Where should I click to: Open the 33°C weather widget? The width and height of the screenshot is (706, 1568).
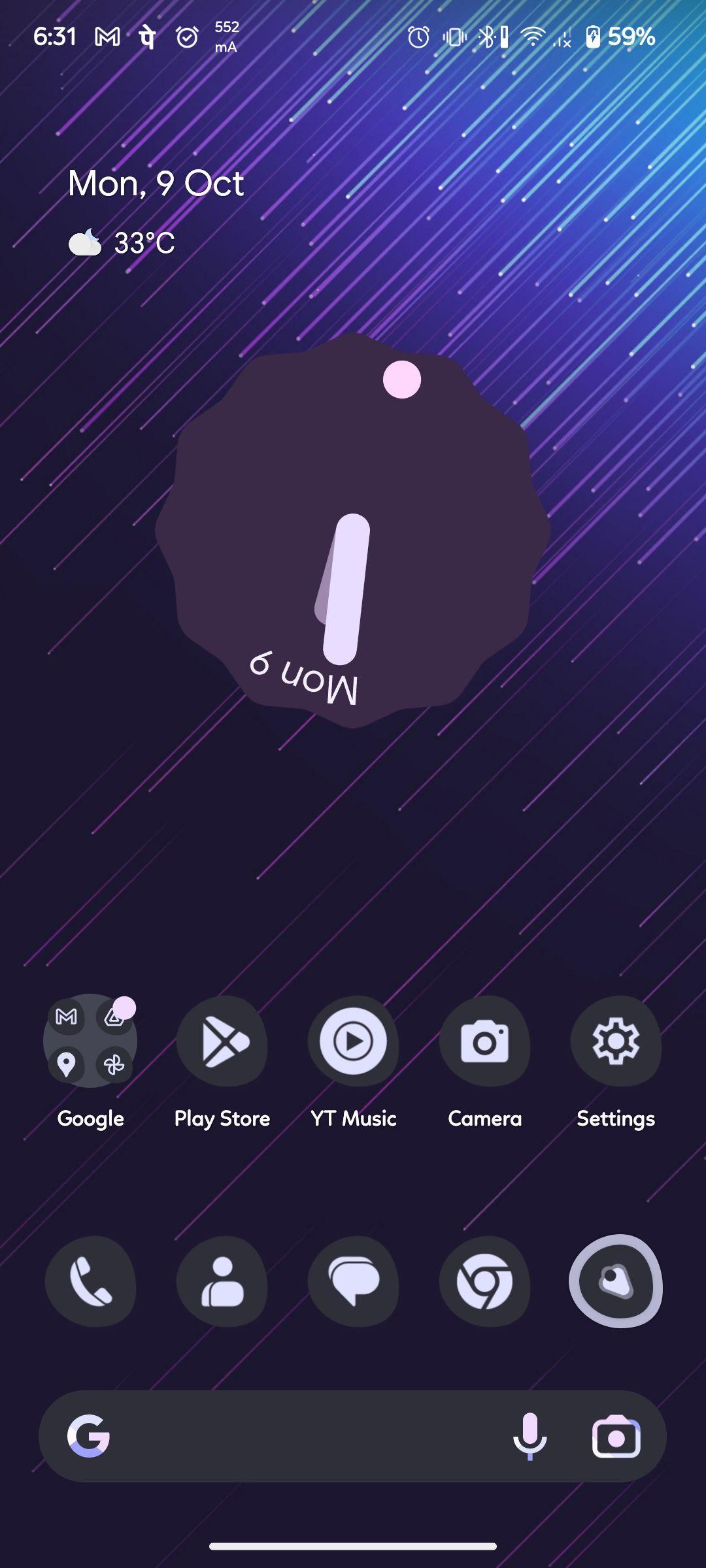pos(123,243)
